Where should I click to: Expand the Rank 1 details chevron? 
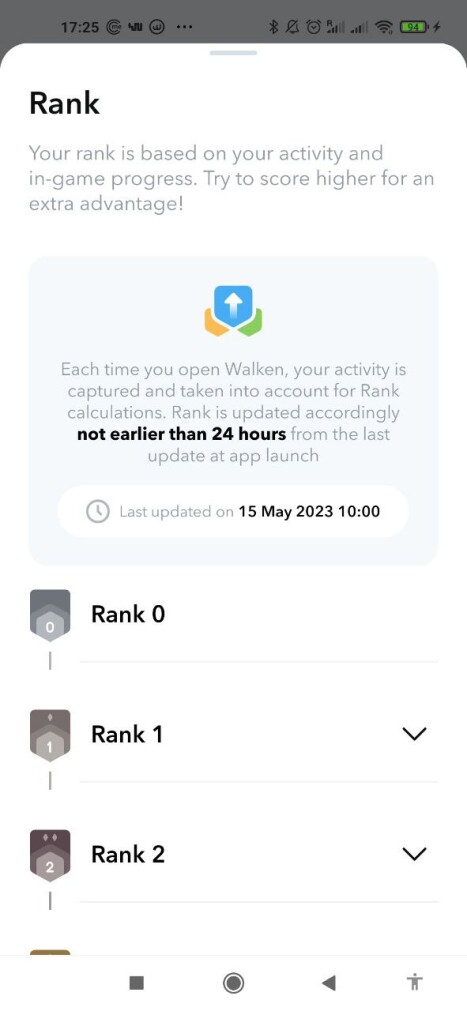tap(414, 734)
